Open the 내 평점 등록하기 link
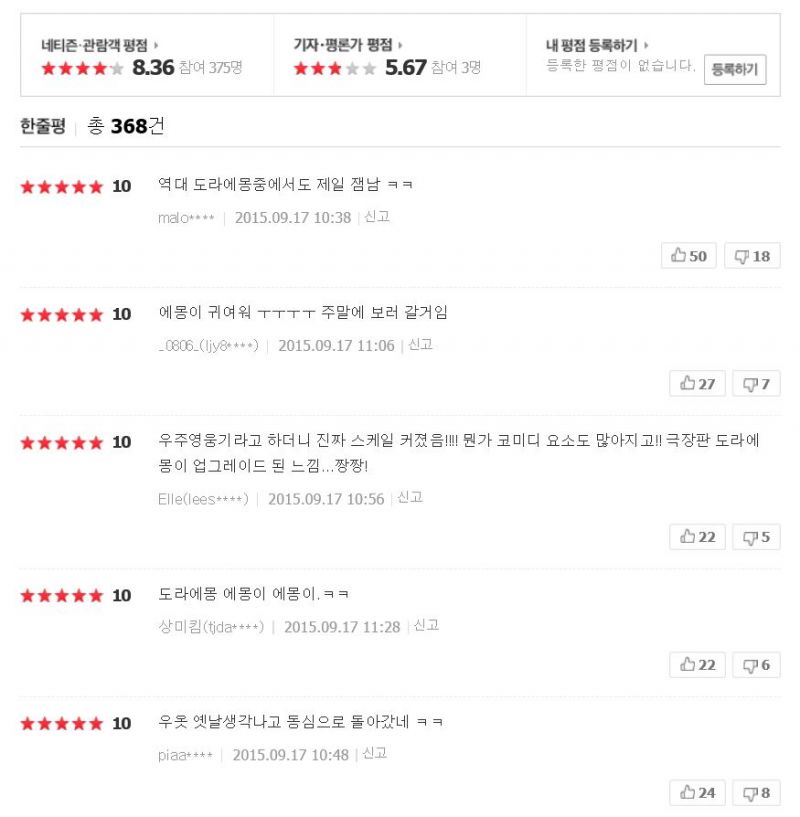This screenshot has width=800, height=817. point(597,45)
